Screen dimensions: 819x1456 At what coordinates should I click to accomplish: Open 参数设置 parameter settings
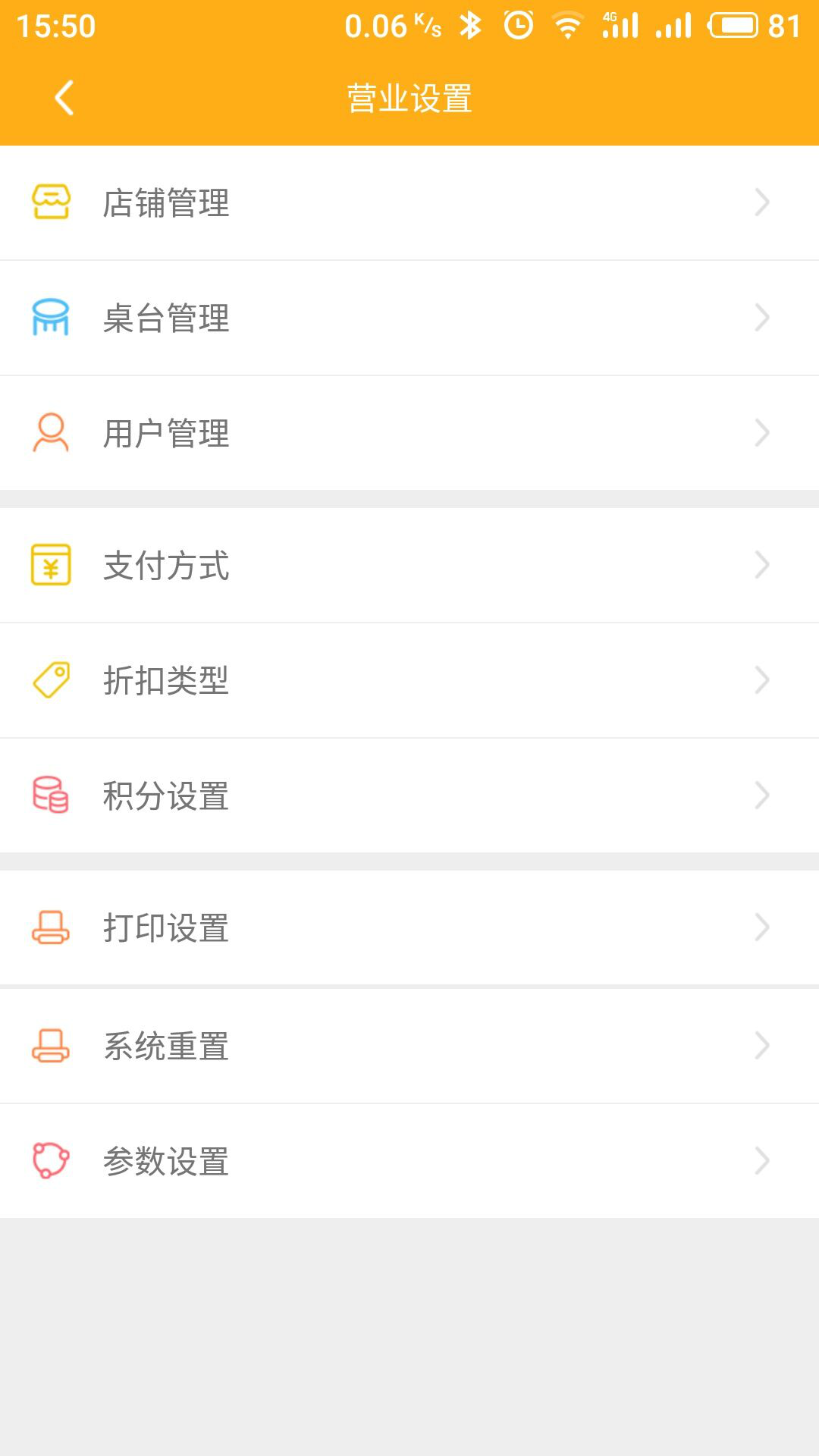pyautogui.click(x=409, y=1161)
